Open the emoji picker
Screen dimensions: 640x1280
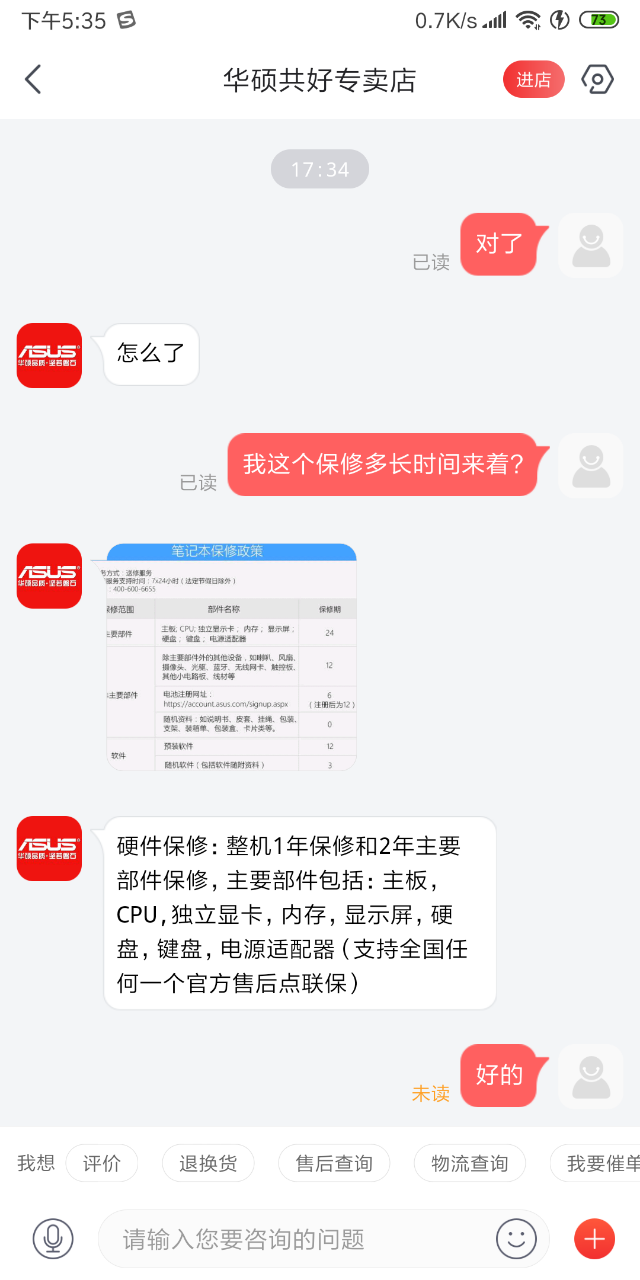[517, 1240]
